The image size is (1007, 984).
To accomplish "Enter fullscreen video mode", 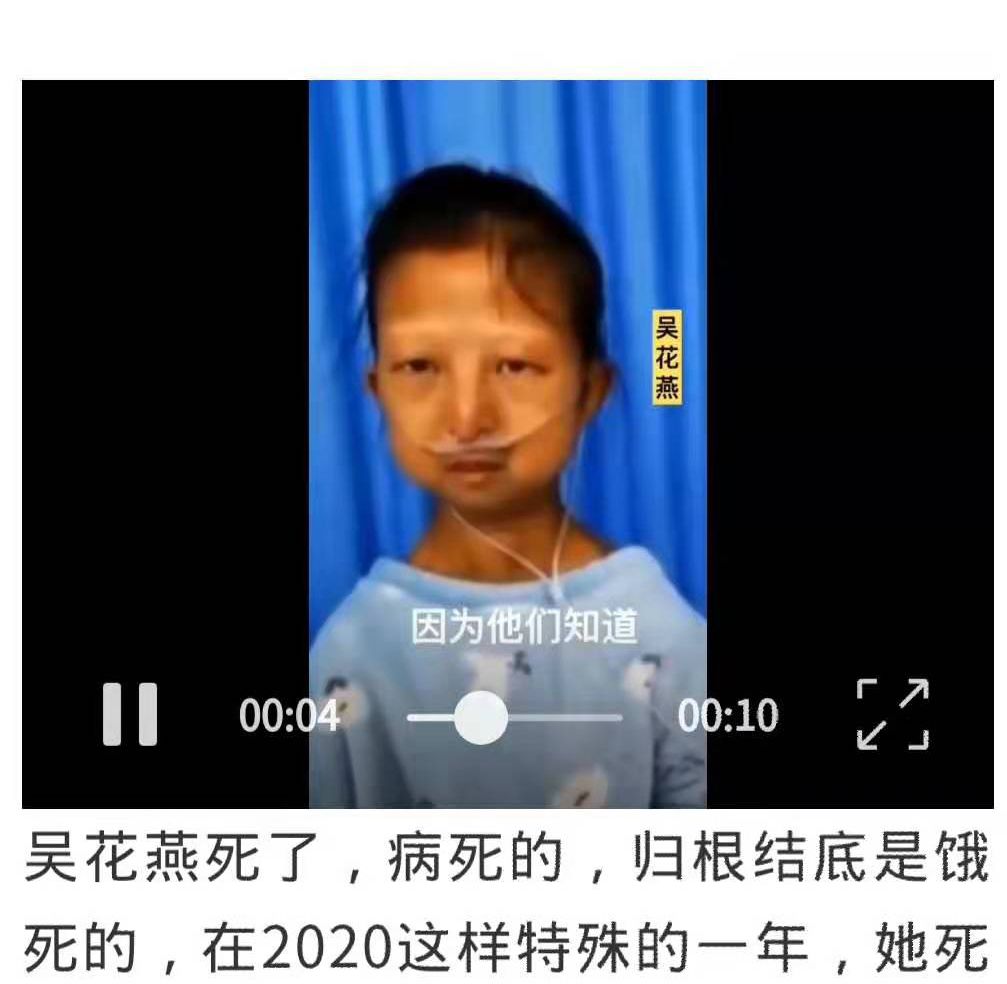I will click(x=893, y=714).
